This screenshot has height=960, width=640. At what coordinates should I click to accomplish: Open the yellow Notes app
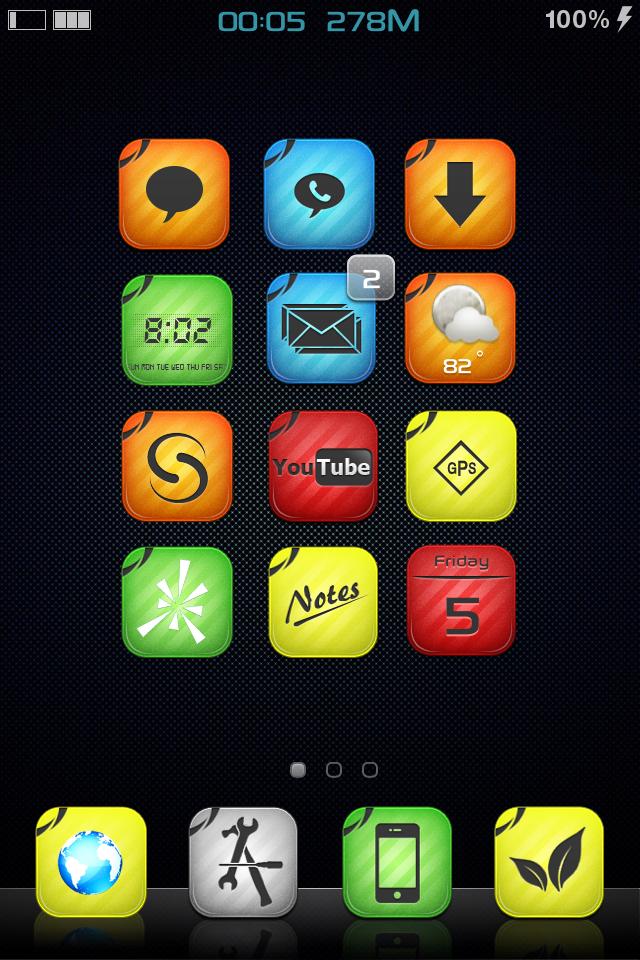point(323,601)
